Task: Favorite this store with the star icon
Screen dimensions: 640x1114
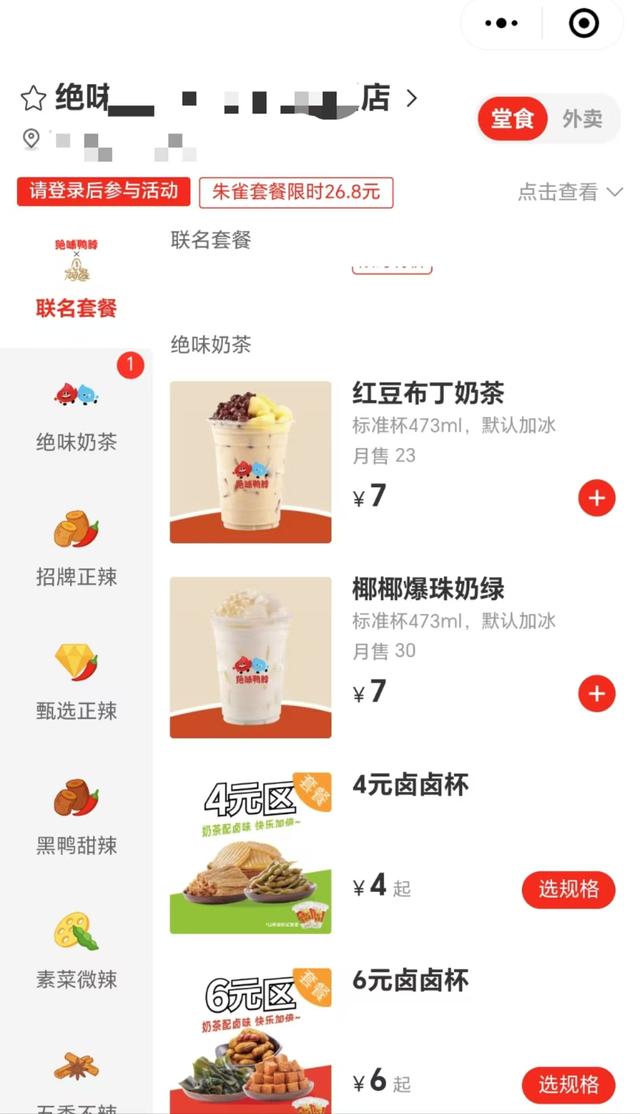Action: (x=33, y=98)
